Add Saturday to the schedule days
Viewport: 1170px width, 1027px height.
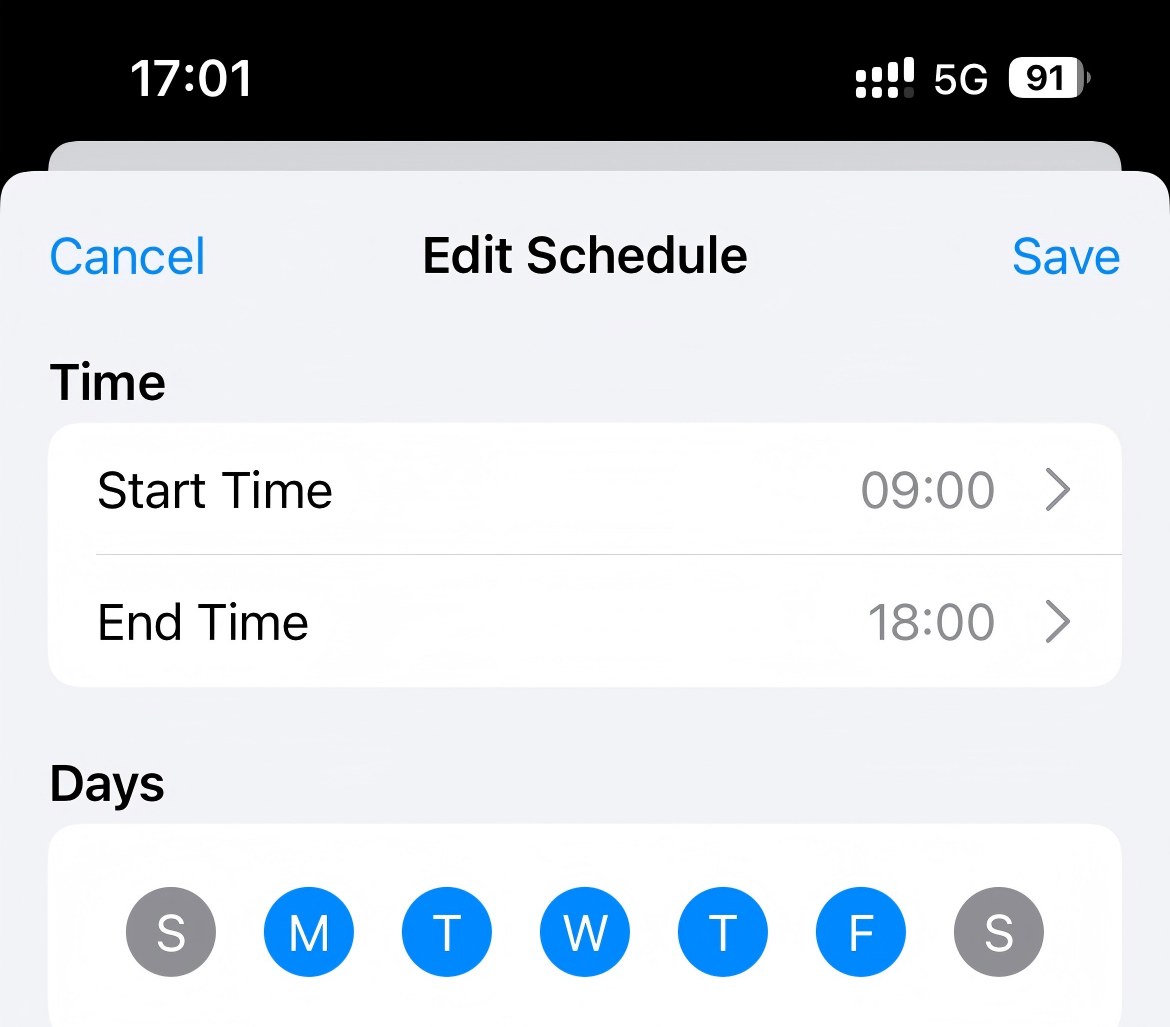[999, 933]
